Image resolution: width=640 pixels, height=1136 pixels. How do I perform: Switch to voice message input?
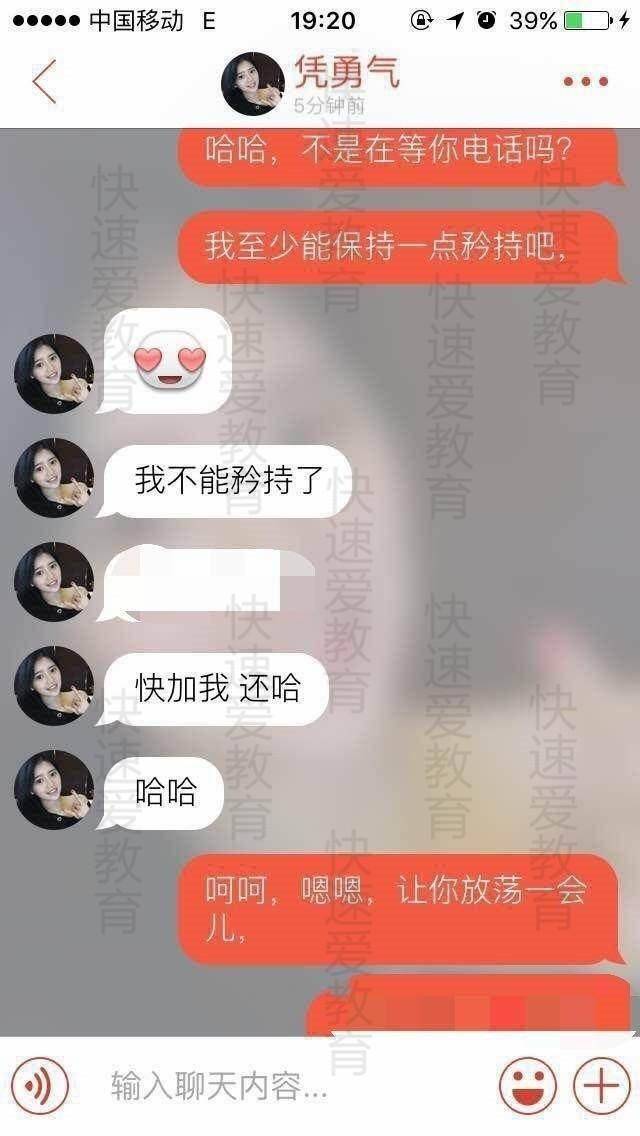(38, 1086)
